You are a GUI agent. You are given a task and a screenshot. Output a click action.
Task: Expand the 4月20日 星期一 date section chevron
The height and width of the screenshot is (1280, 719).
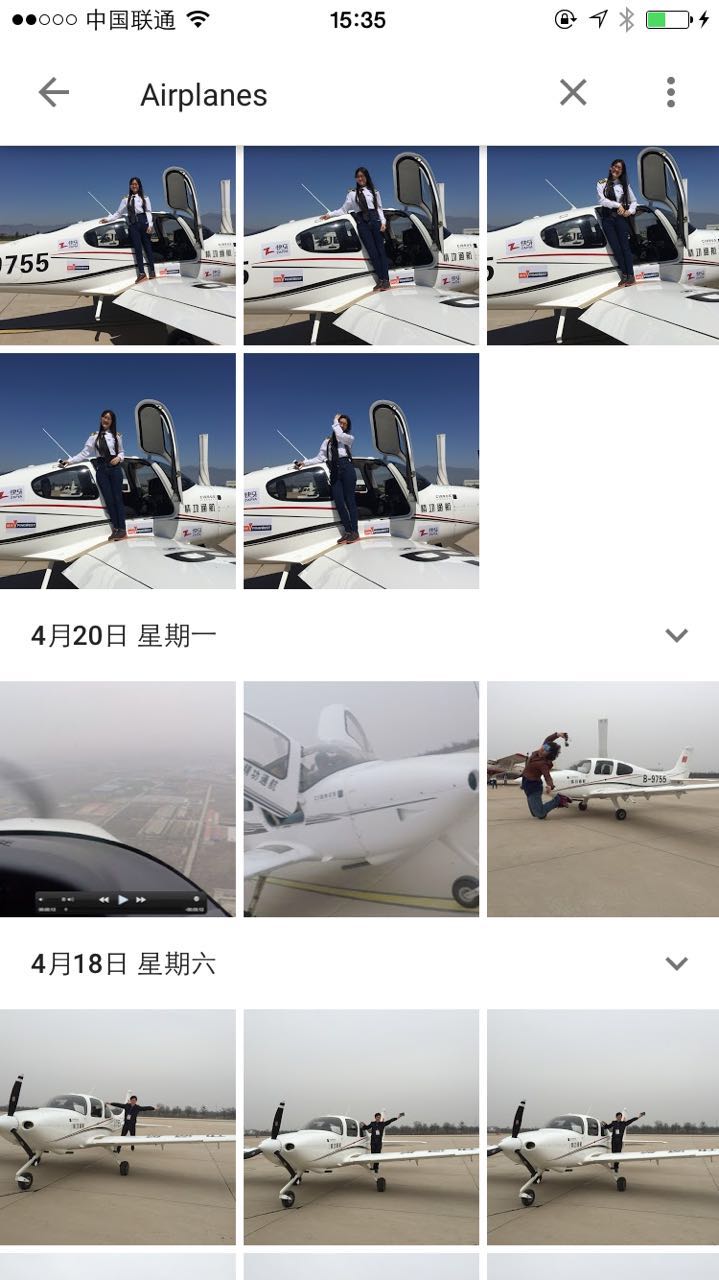[677, 635]
